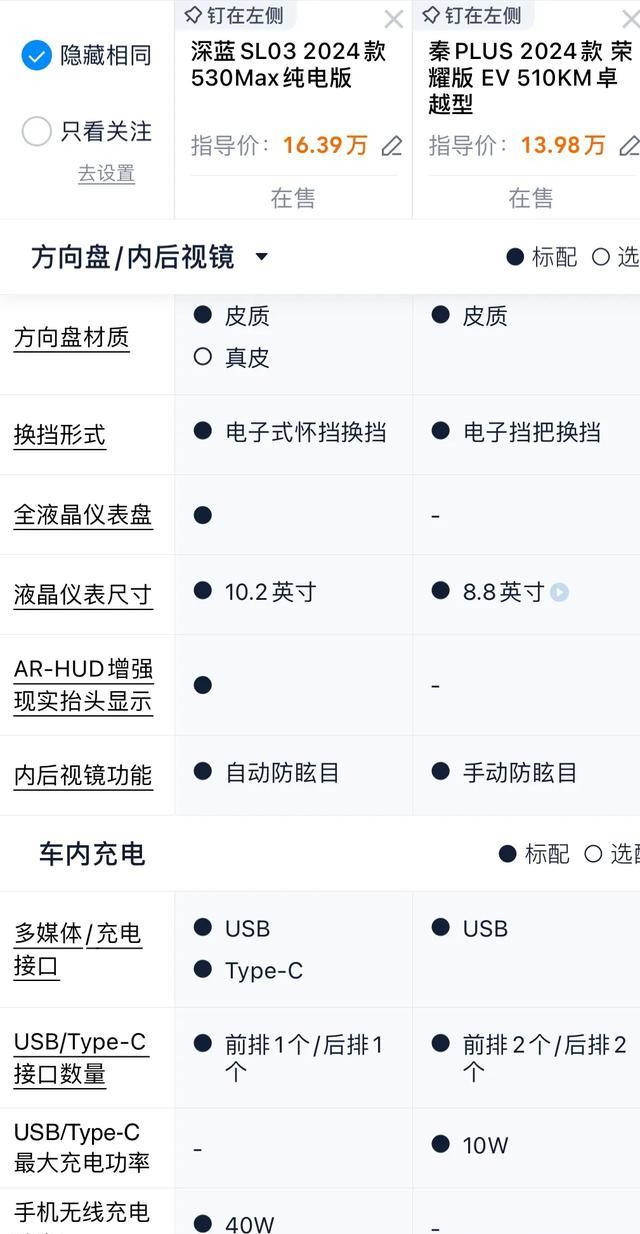Show the USB/Type-C接口数量 explanation
The height and width of the screenshot is (1234, 640).
click(80, 1058)
